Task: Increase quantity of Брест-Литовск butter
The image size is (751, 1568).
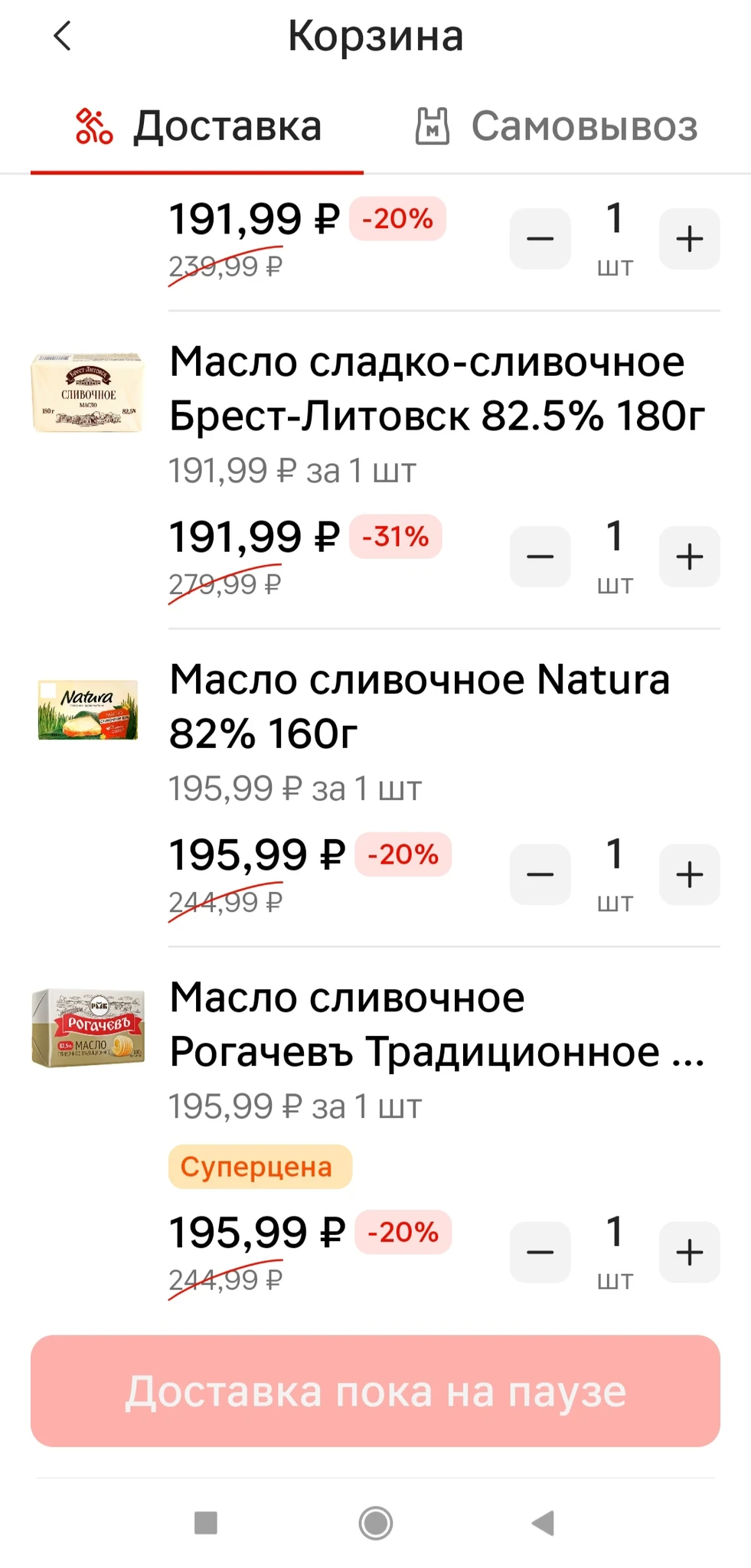Action: pos(689,557)
